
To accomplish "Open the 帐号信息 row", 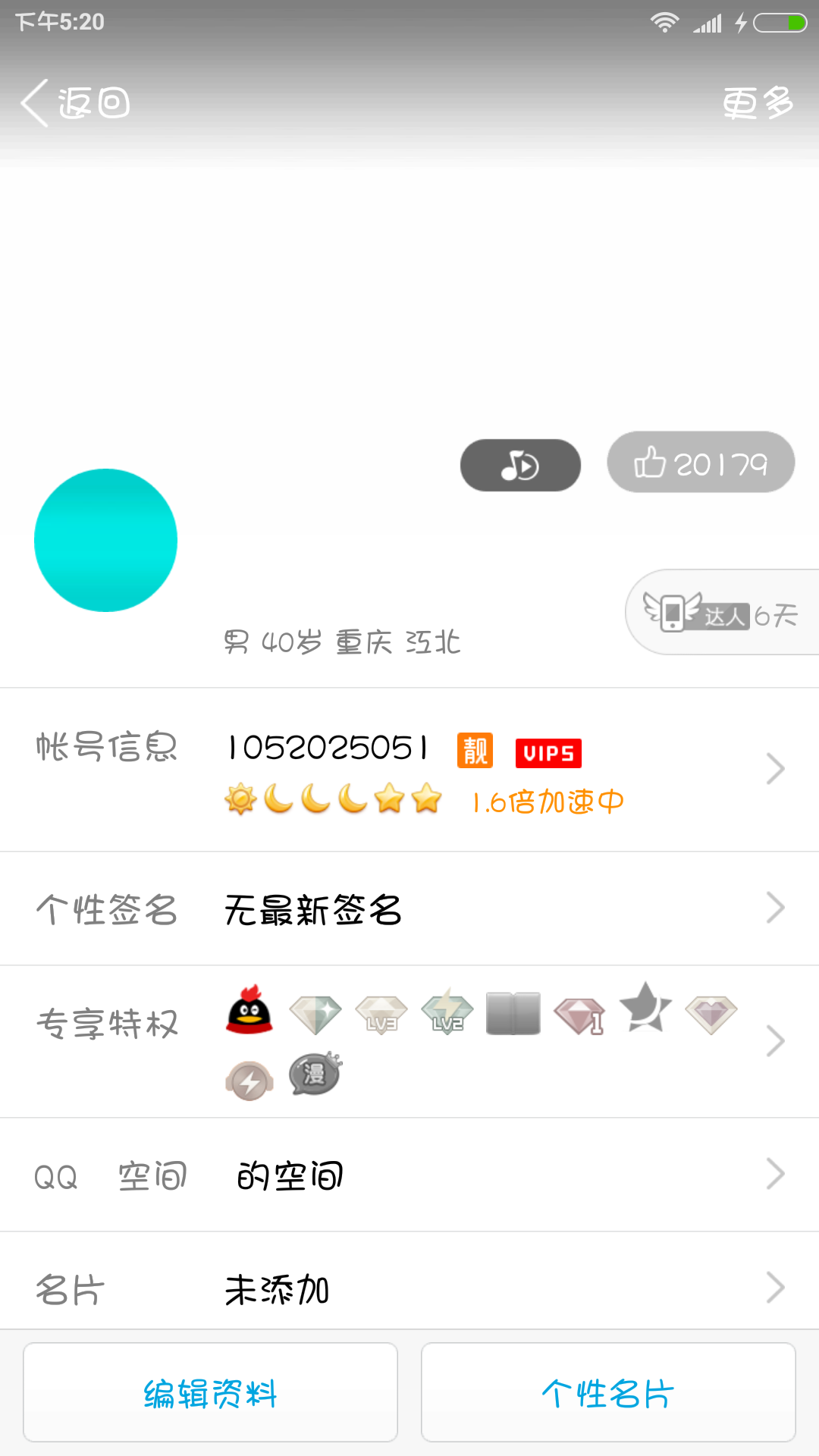I will [x=409, y=770].
